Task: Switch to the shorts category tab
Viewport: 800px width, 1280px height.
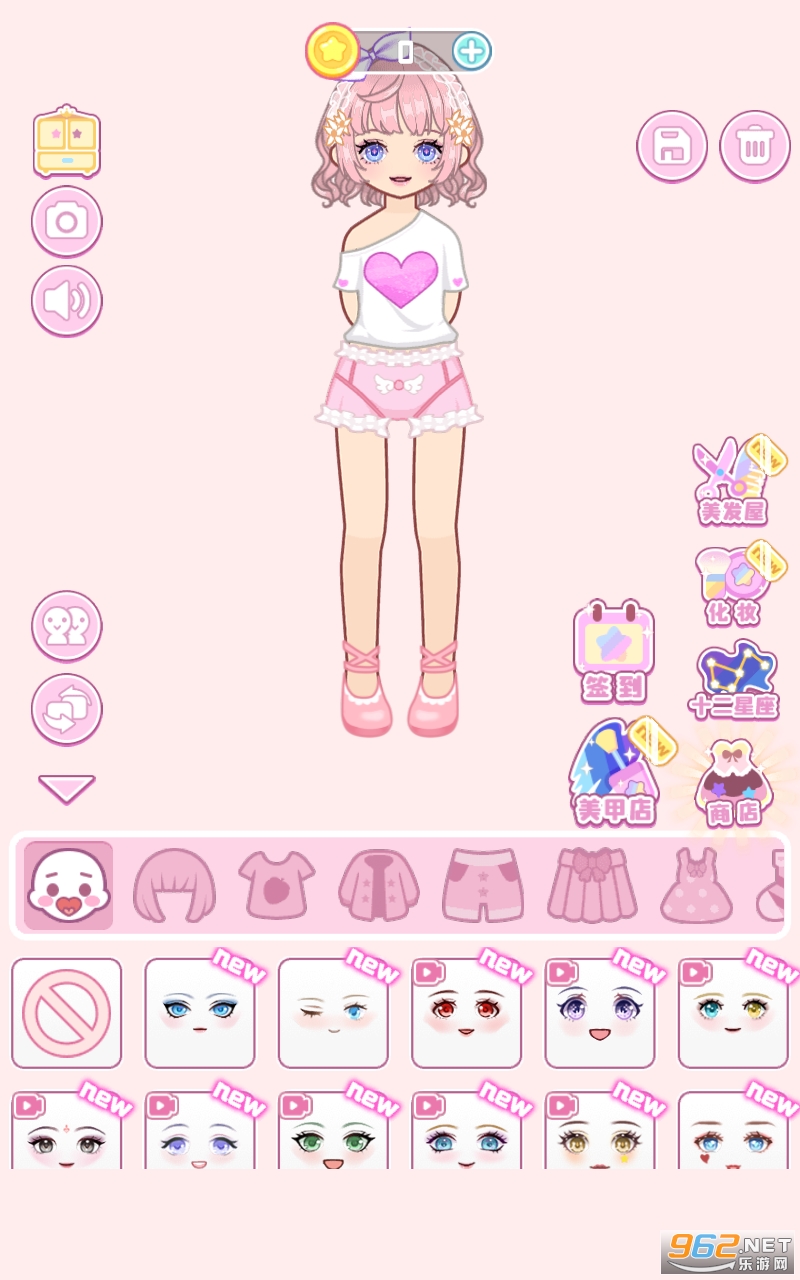Action: [484, 885]
